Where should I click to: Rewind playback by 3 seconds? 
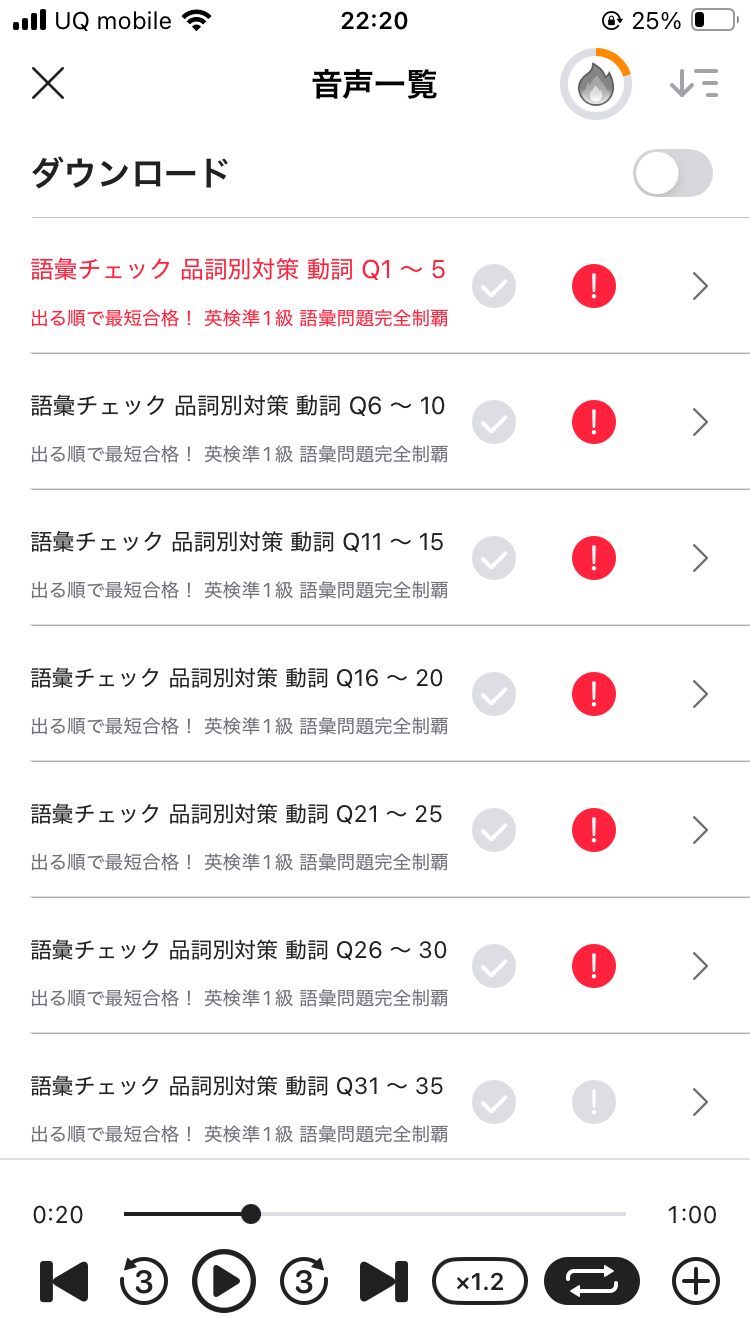pos(143,1280)
